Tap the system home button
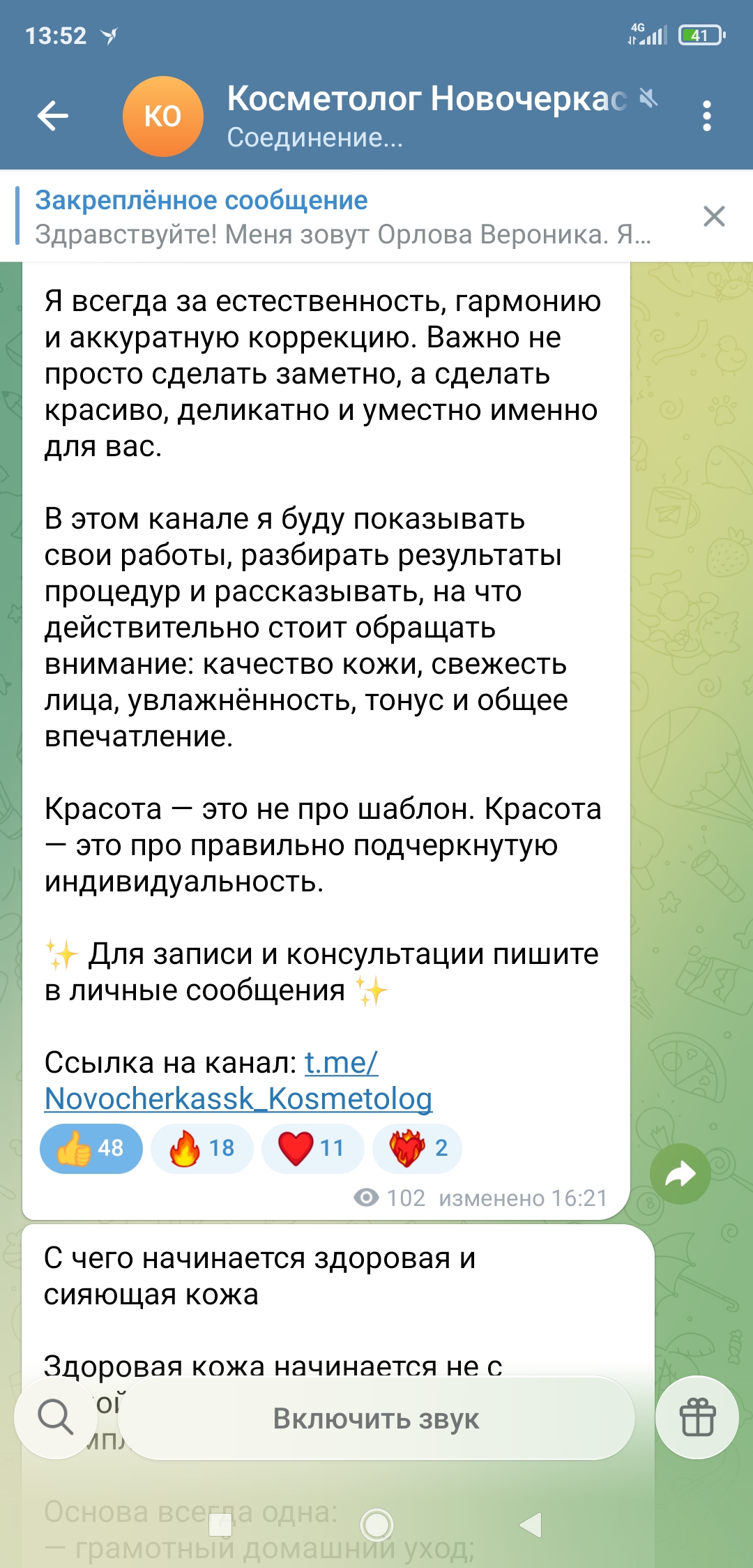The height and width of the screenshot is (1568, 753). click(377, 1525)
